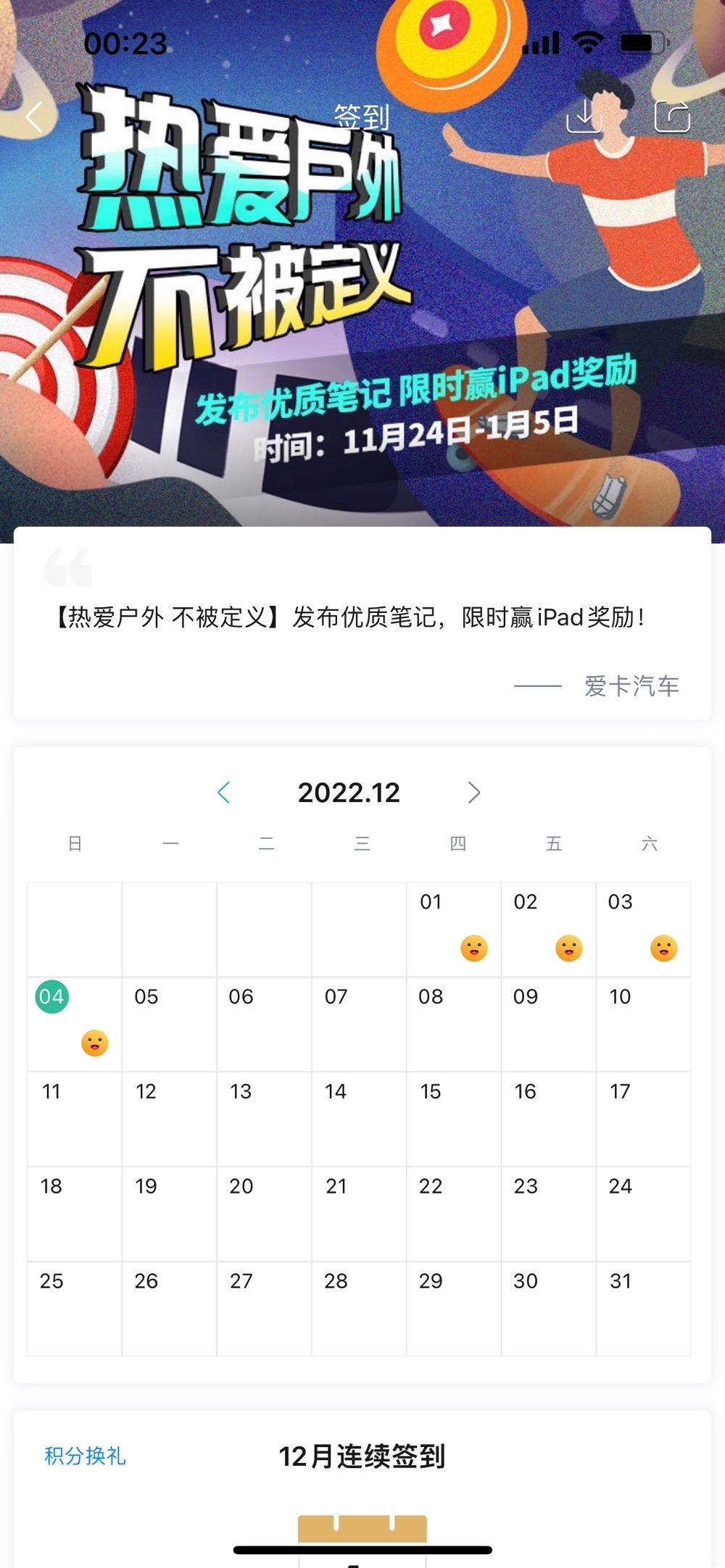Select date 04 in the calendar
The width and height of the screenshot is (725, 1568).
tap(52, 996)
